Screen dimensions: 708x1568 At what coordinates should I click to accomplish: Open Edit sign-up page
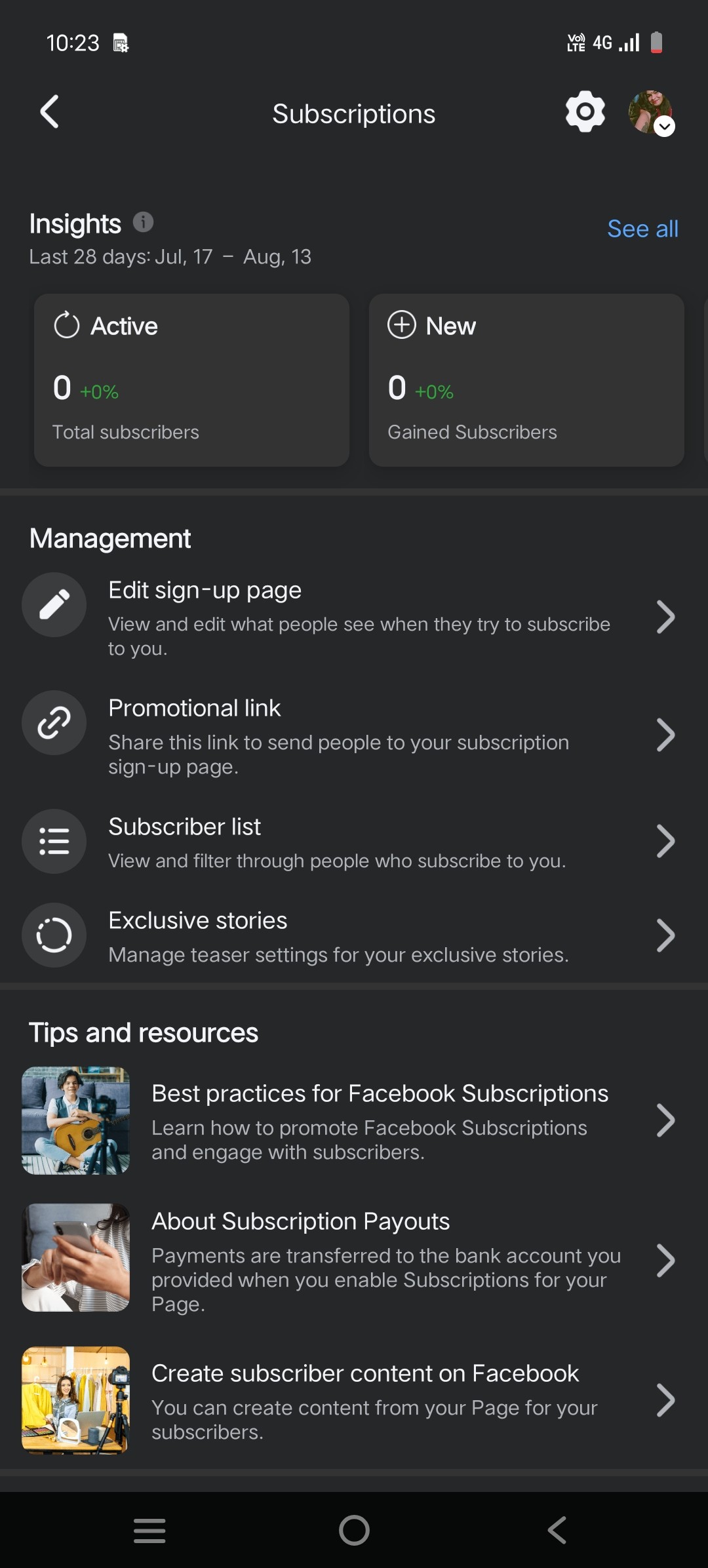click(354, 617)
